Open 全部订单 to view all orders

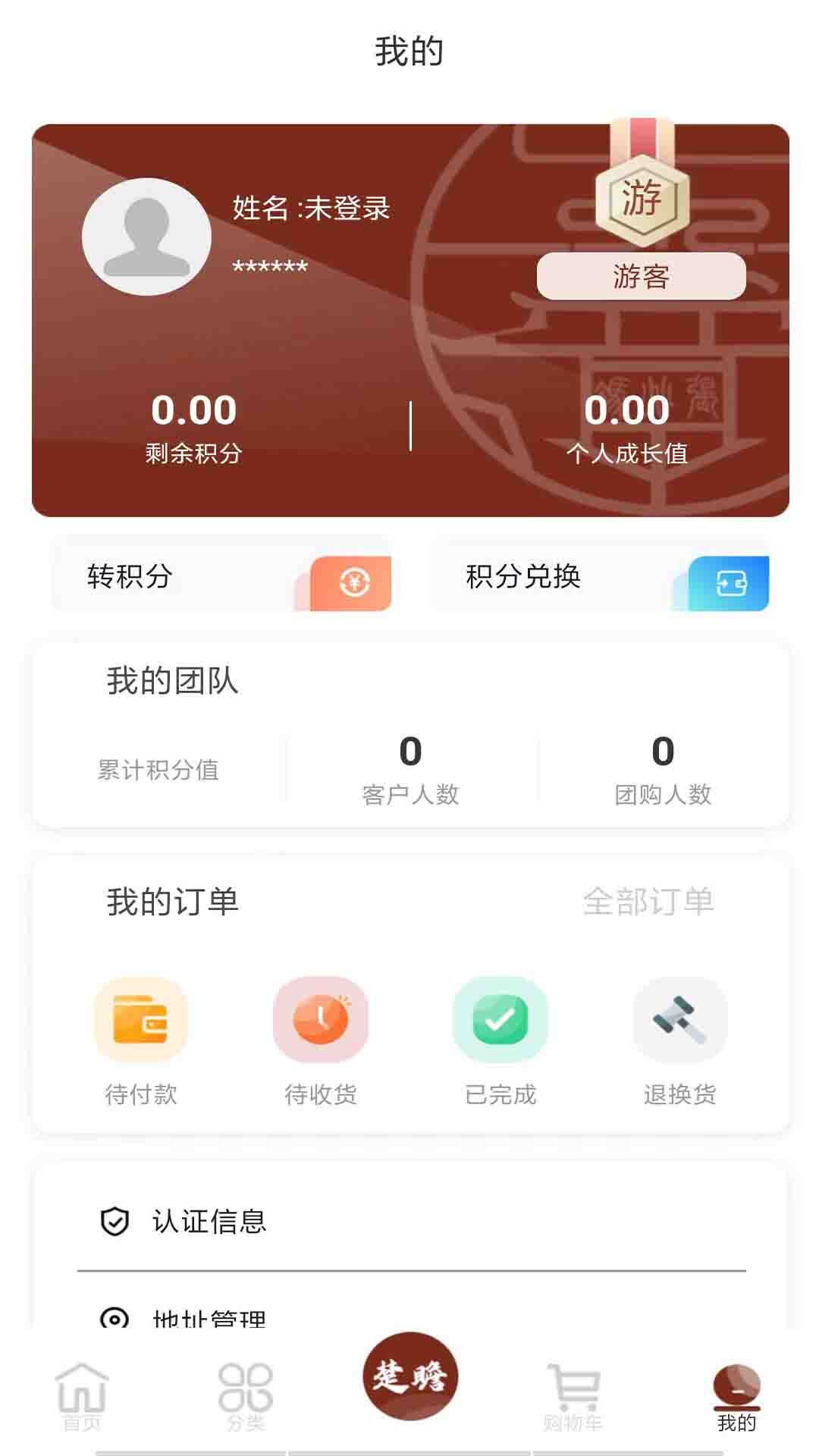648,901
